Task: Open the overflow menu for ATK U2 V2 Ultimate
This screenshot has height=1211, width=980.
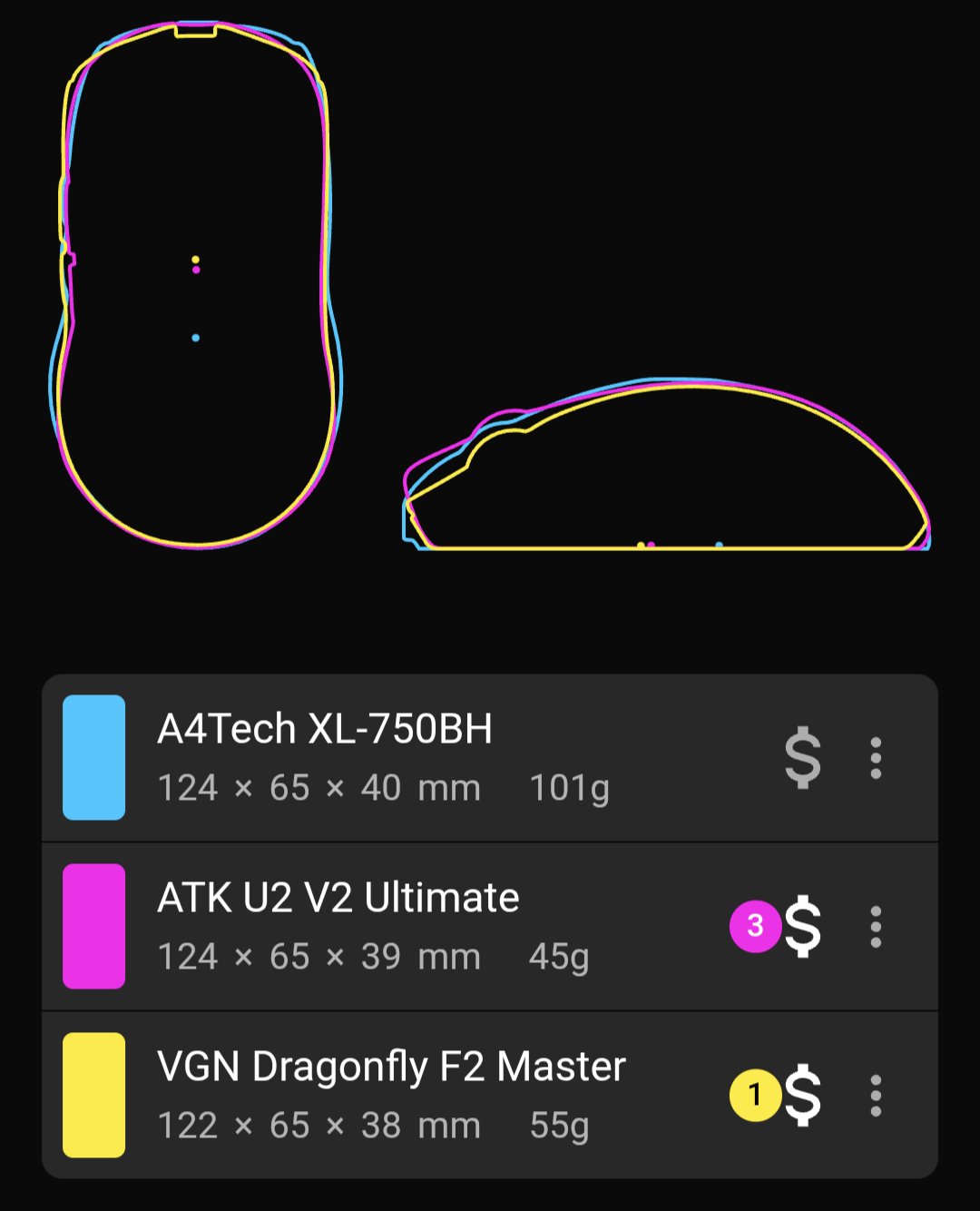Action: [876, 926]
